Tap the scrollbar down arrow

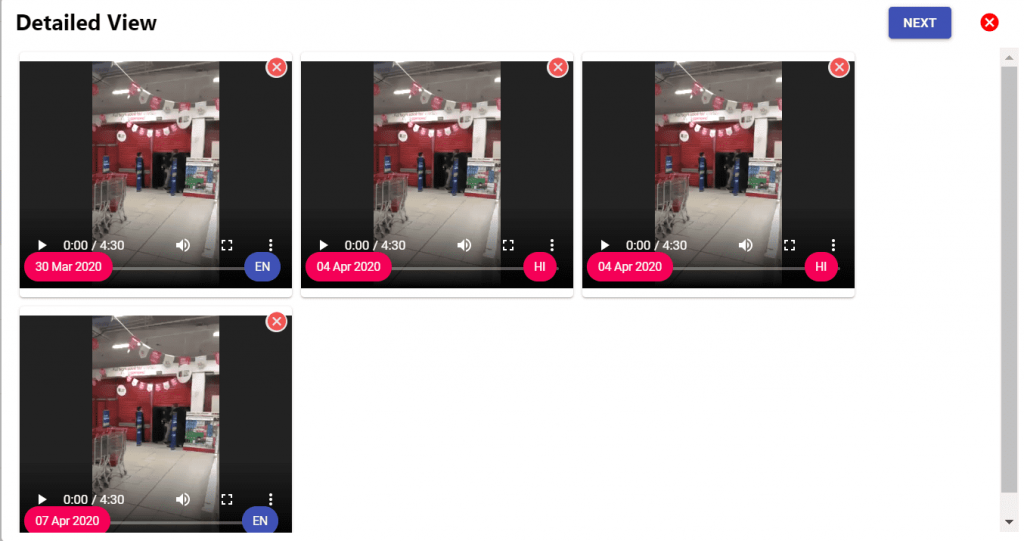1009,522
